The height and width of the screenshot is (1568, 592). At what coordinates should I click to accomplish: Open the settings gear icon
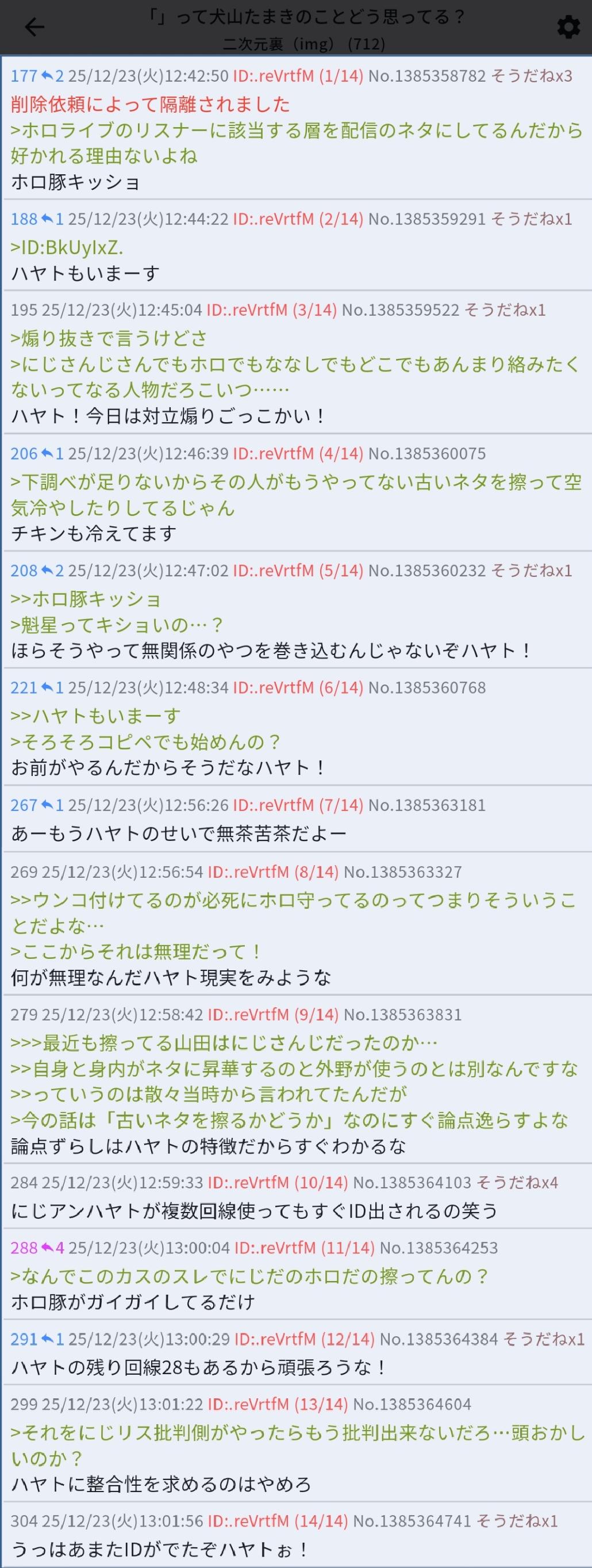click(568, 28)
